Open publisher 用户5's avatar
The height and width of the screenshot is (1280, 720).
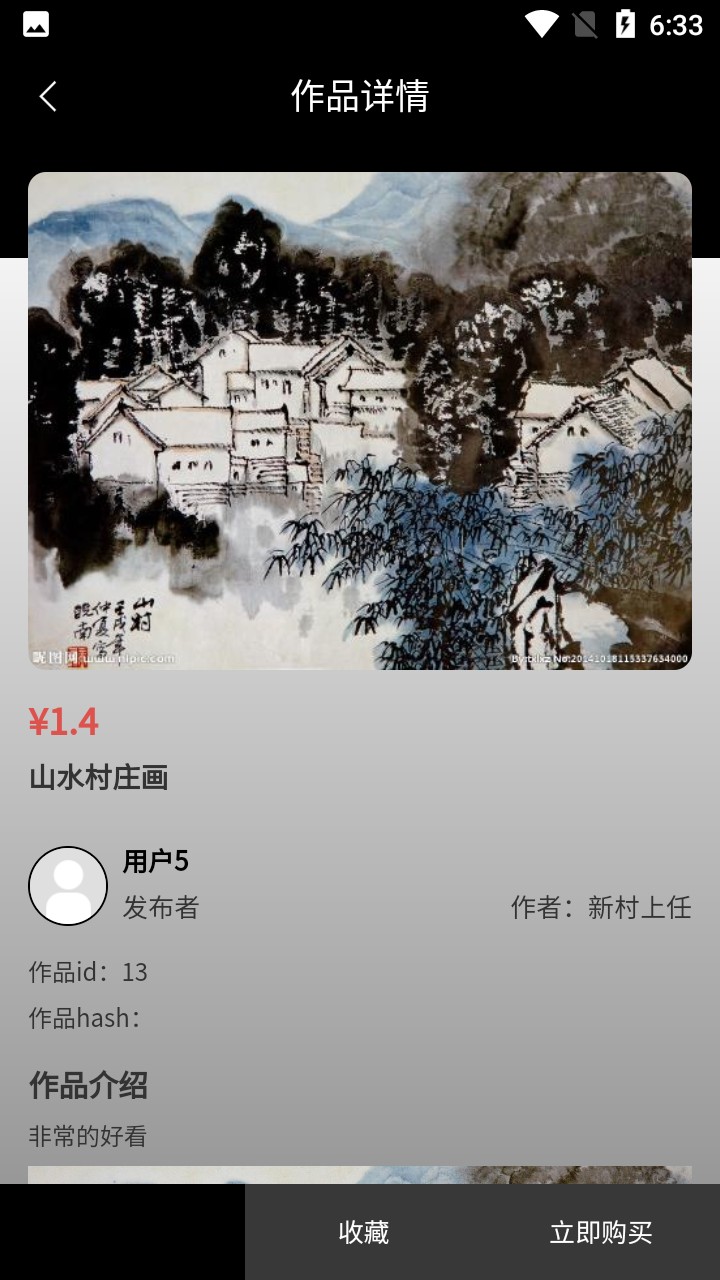[68, 886]
